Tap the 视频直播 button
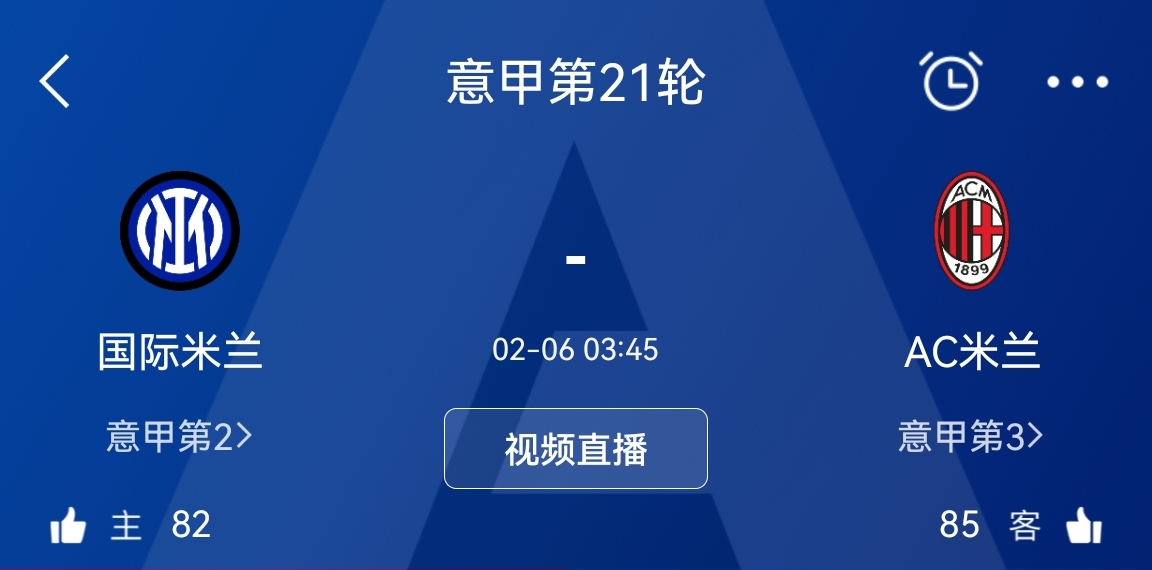Screen dimensions: 1152x570 click(575, 449)
